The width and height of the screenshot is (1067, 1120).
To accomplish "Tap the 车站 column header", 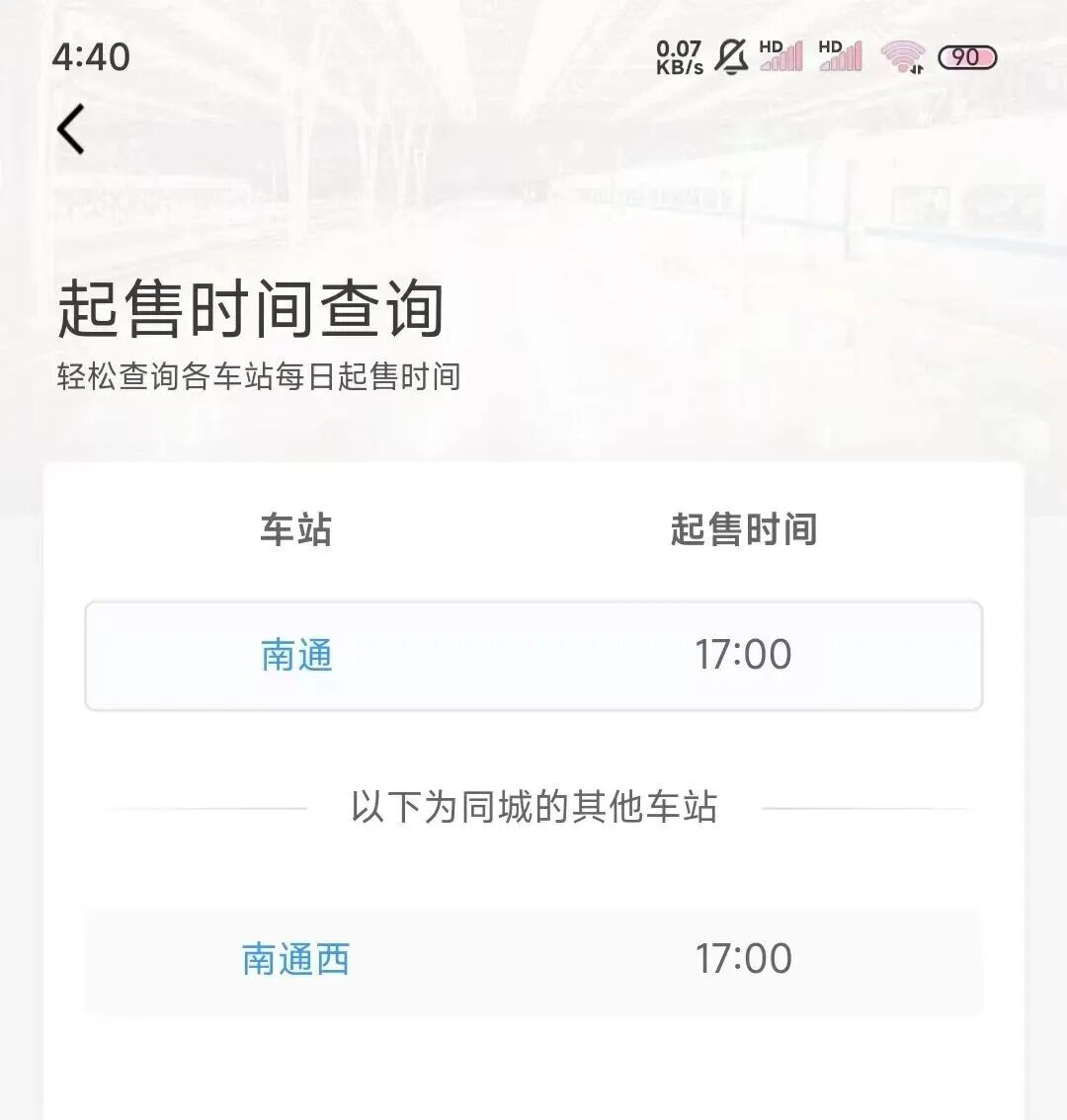I will (x=298, y=530).
